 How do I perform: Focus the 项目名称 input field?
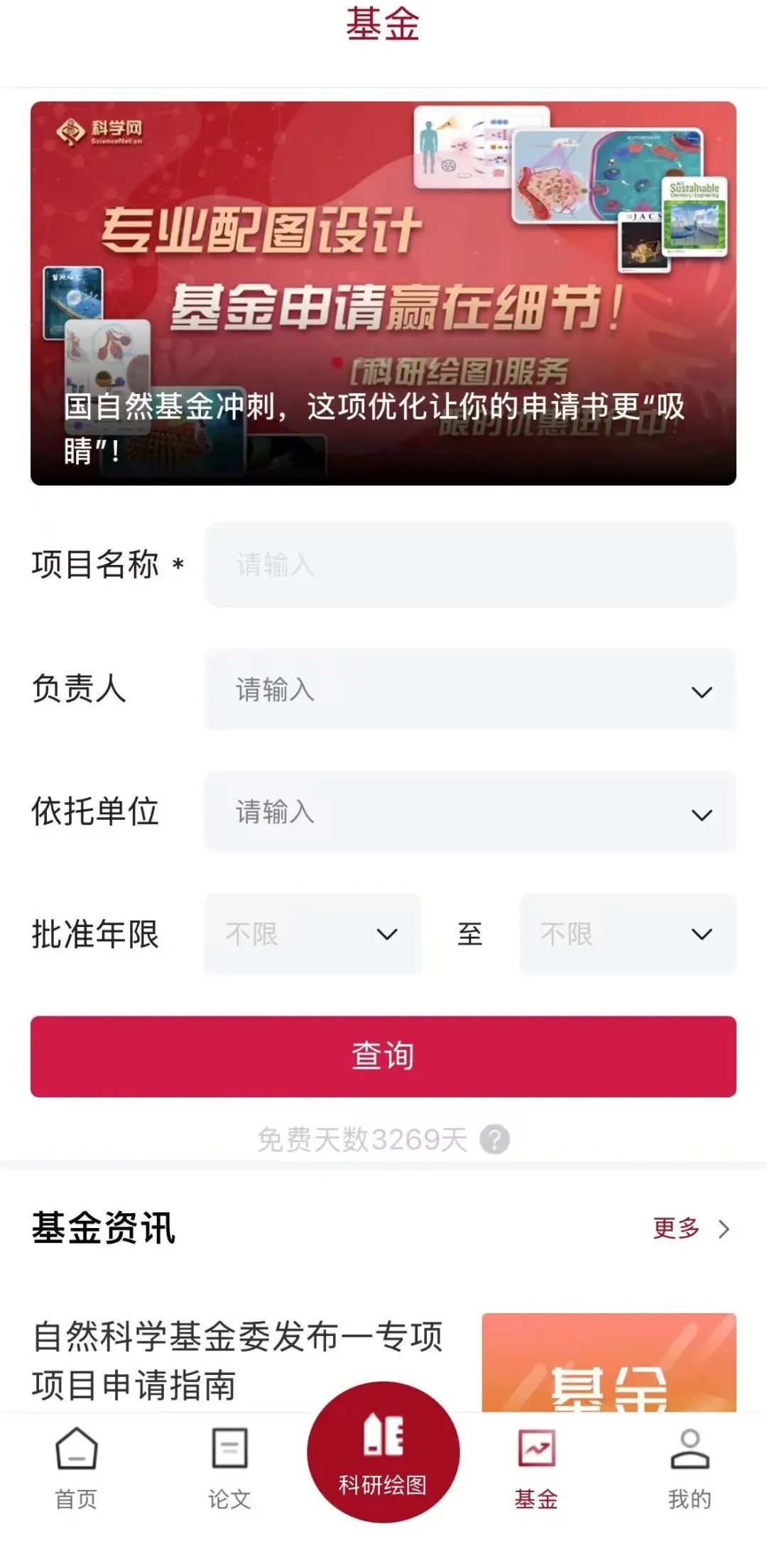click(x=469, y=565)
